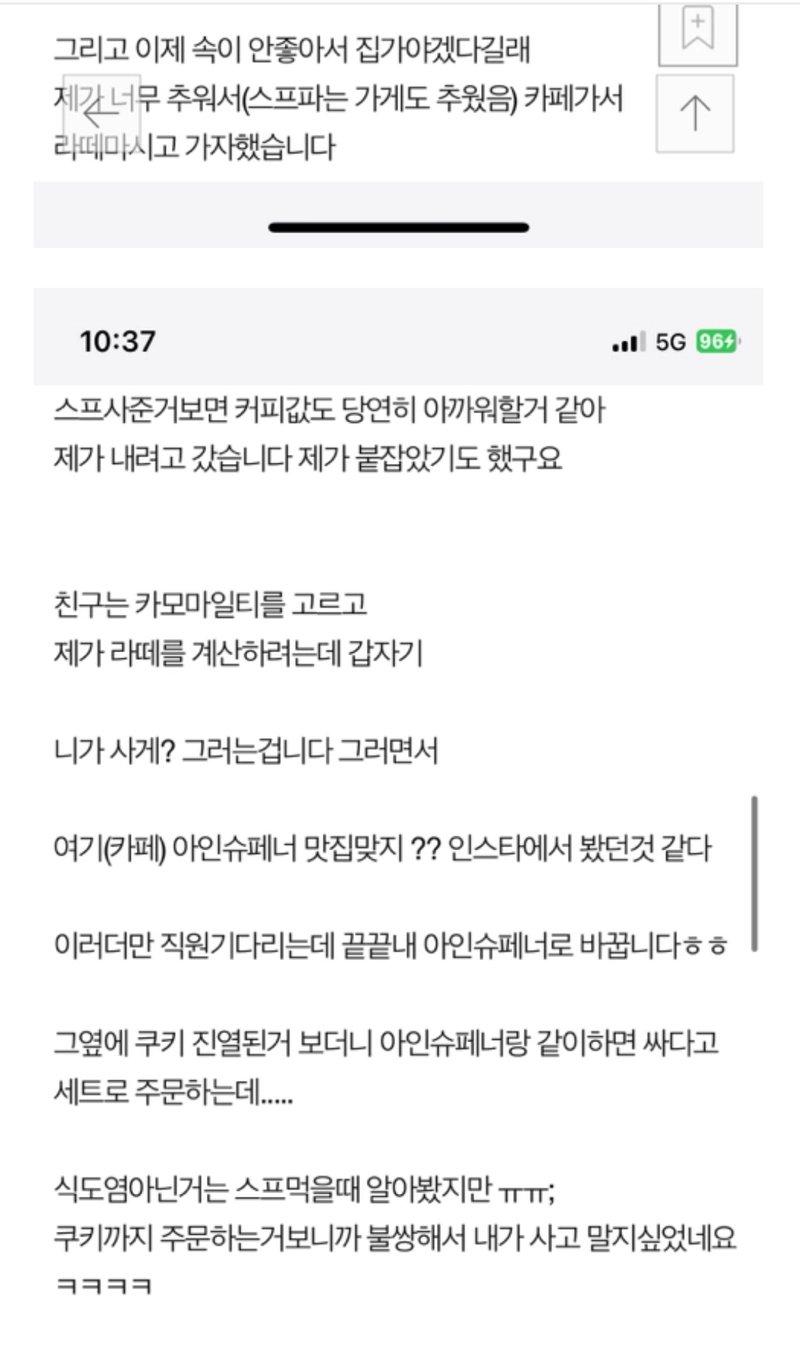Image resolution: width=800 pixels, height=1362 pixels.
Task: Jump to top with up arrow
Action: (x=695, y=114)
